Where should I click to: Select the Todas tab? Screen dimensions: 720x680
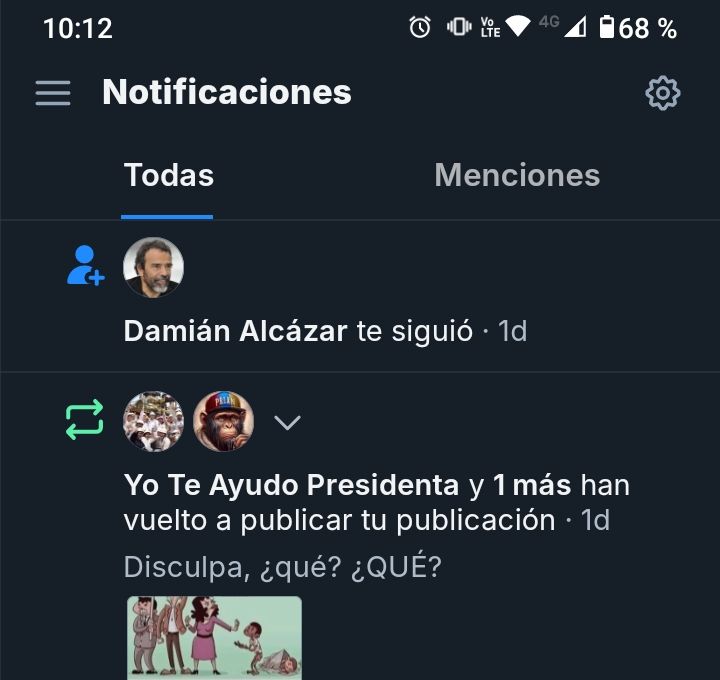[x=168, y=176]
